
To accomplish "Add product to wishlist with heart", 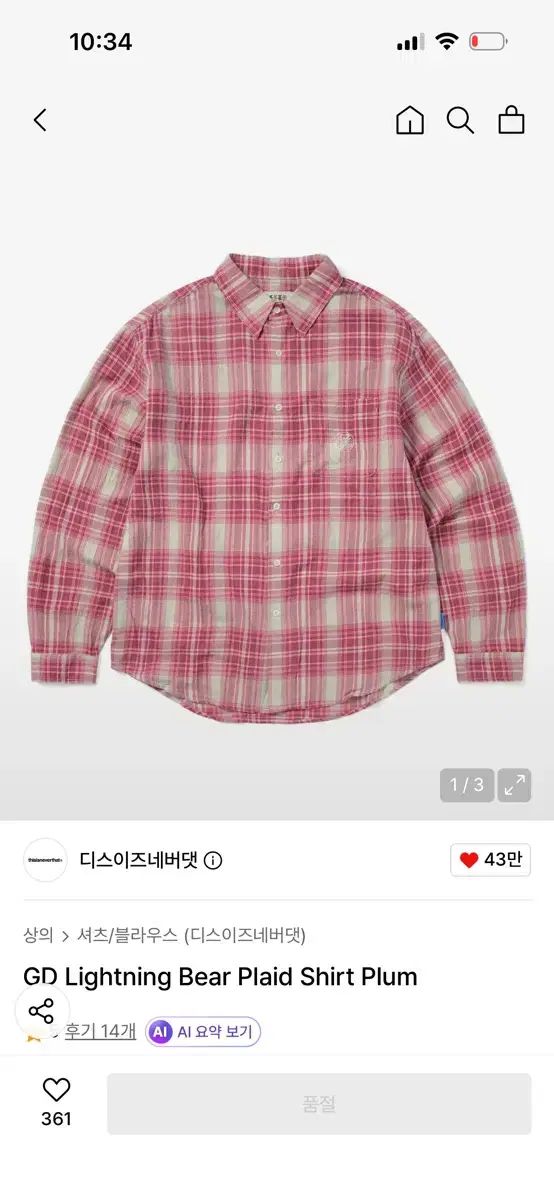I will coord(56,1101).
